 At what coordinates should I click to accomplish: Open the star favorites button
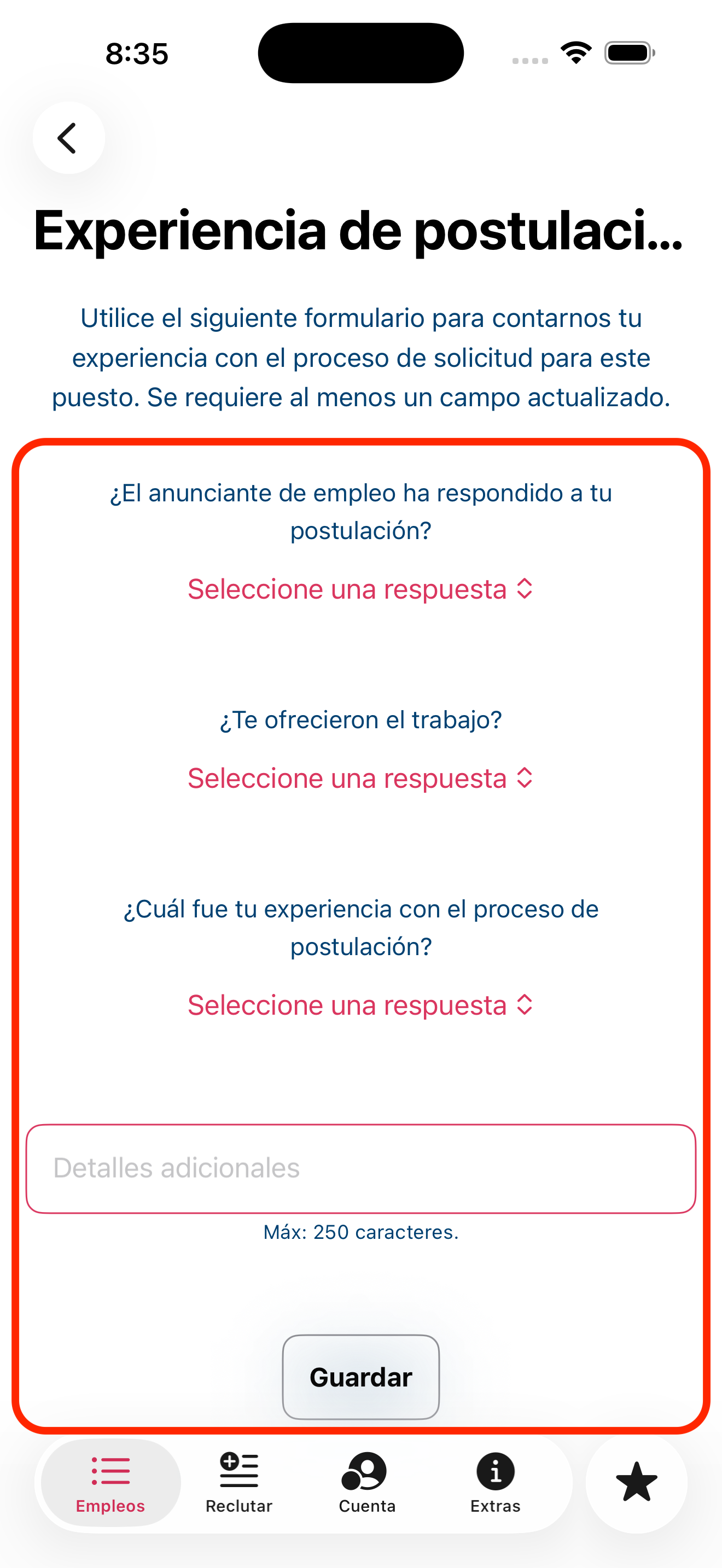coord(636,1482)
